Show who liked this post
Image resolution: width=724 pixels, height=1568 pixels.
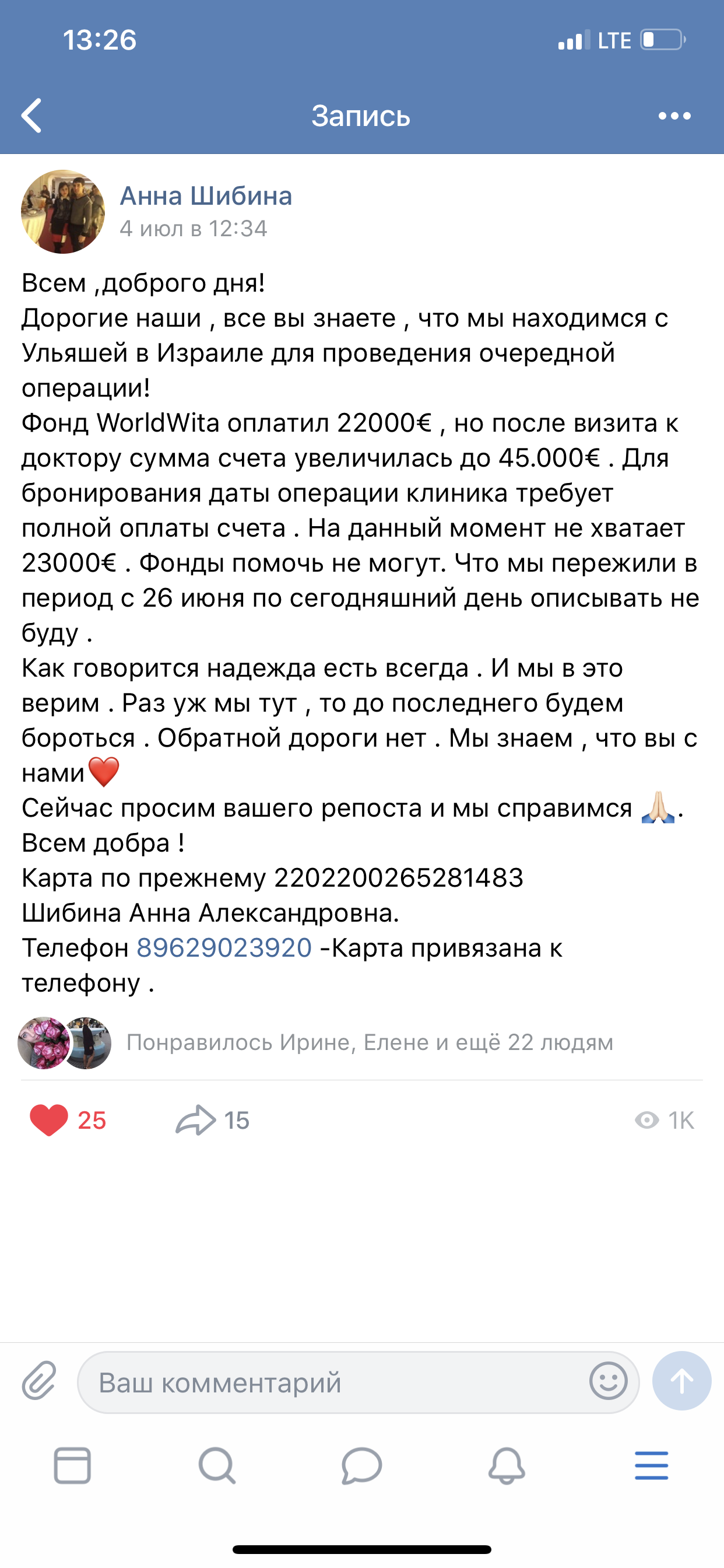point(368,1042)
